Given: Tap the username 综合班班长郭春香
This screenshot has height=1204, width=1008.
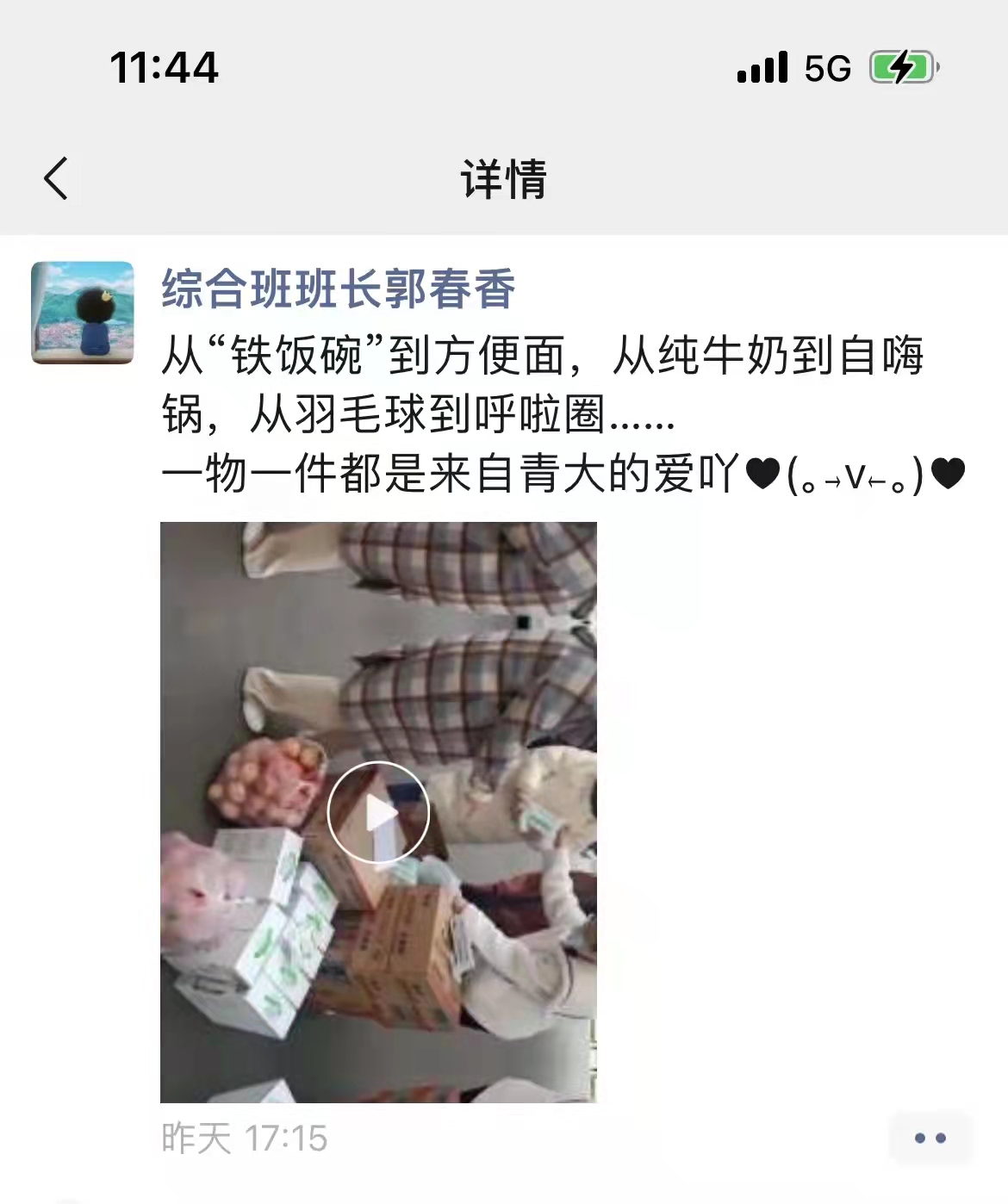Looking at the screenshot, I should 339,289.
